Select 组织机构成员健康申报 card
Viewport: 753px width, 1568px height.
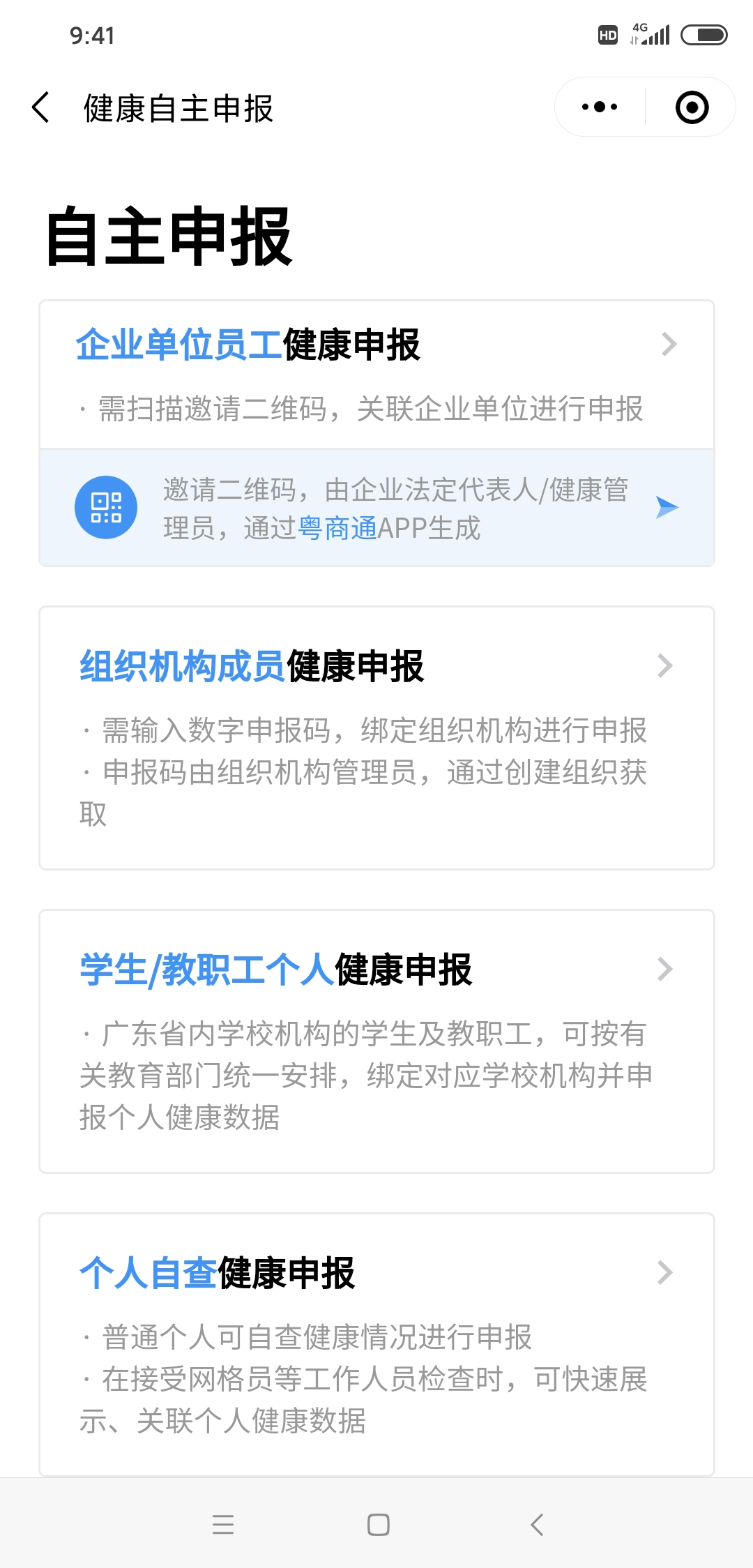pos(376,737)
